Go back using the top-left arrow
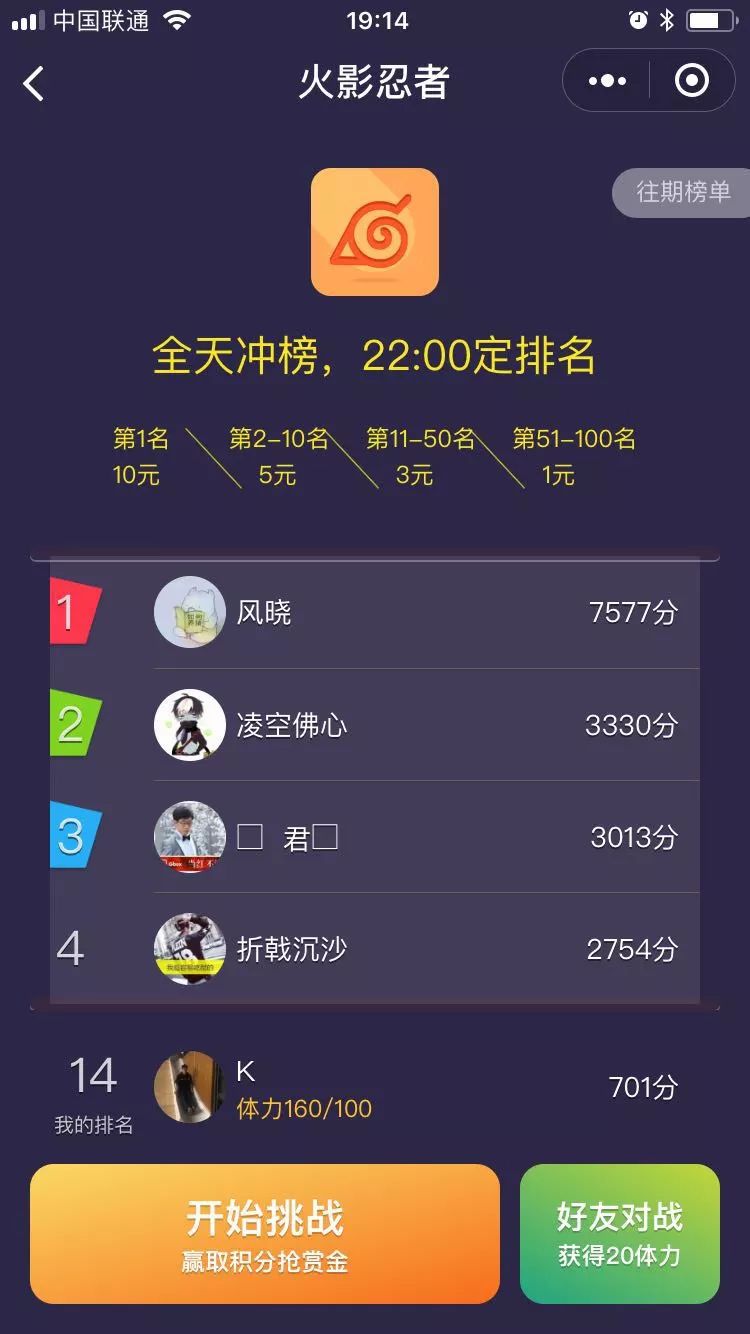 click(x=34, y=83)
